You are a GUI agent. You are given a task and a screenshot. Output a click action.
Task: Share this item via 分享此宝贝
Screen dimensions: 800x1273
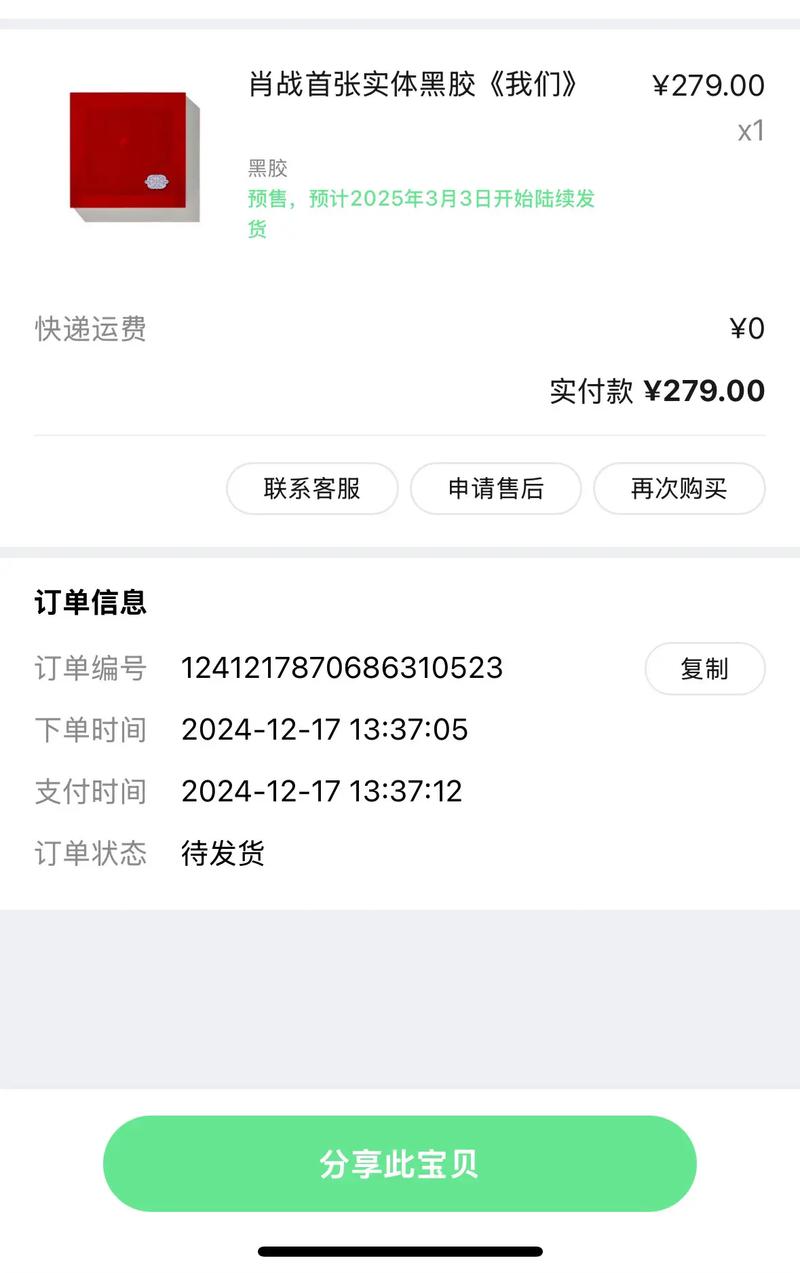click(400, 1164)
